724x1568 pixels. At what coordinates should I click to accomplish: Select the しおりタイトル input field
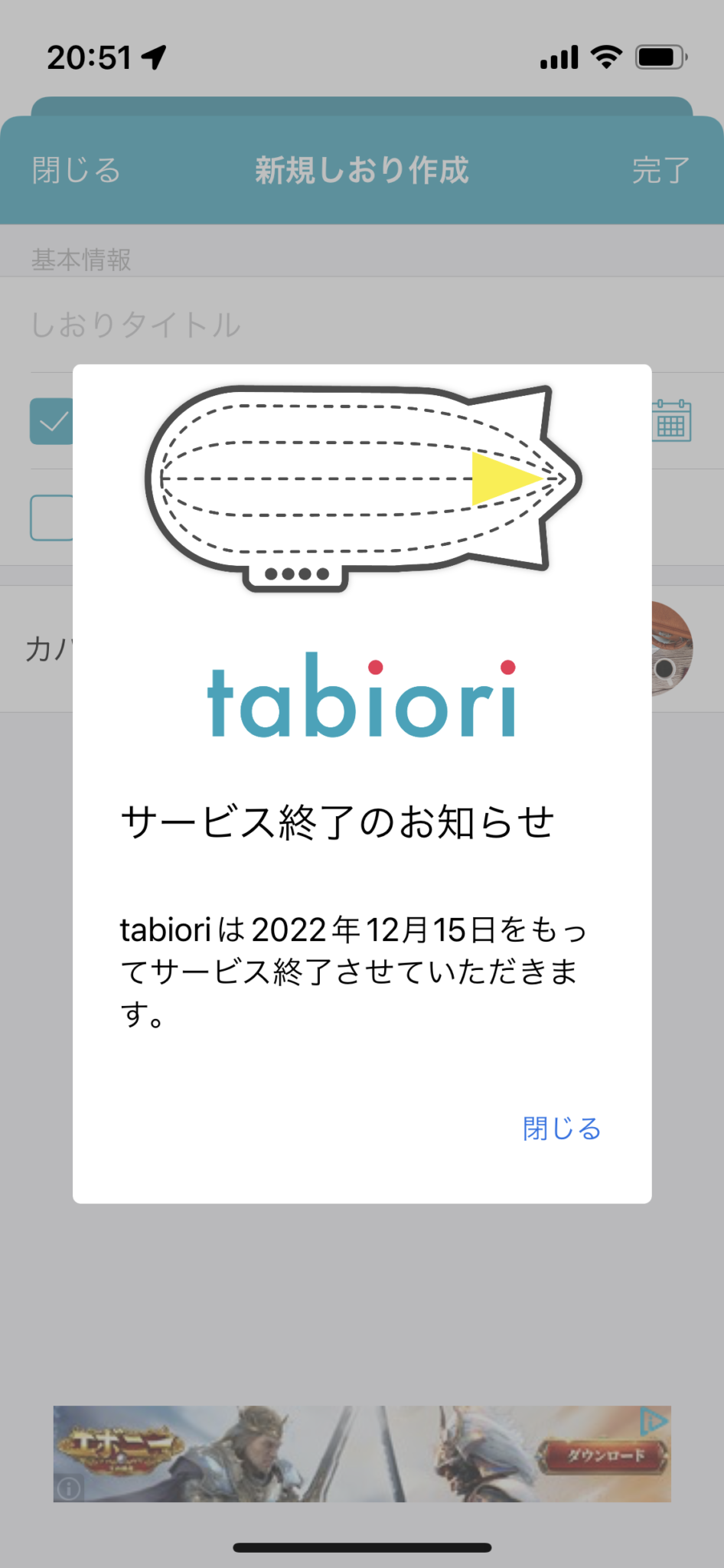pos(230,325)
